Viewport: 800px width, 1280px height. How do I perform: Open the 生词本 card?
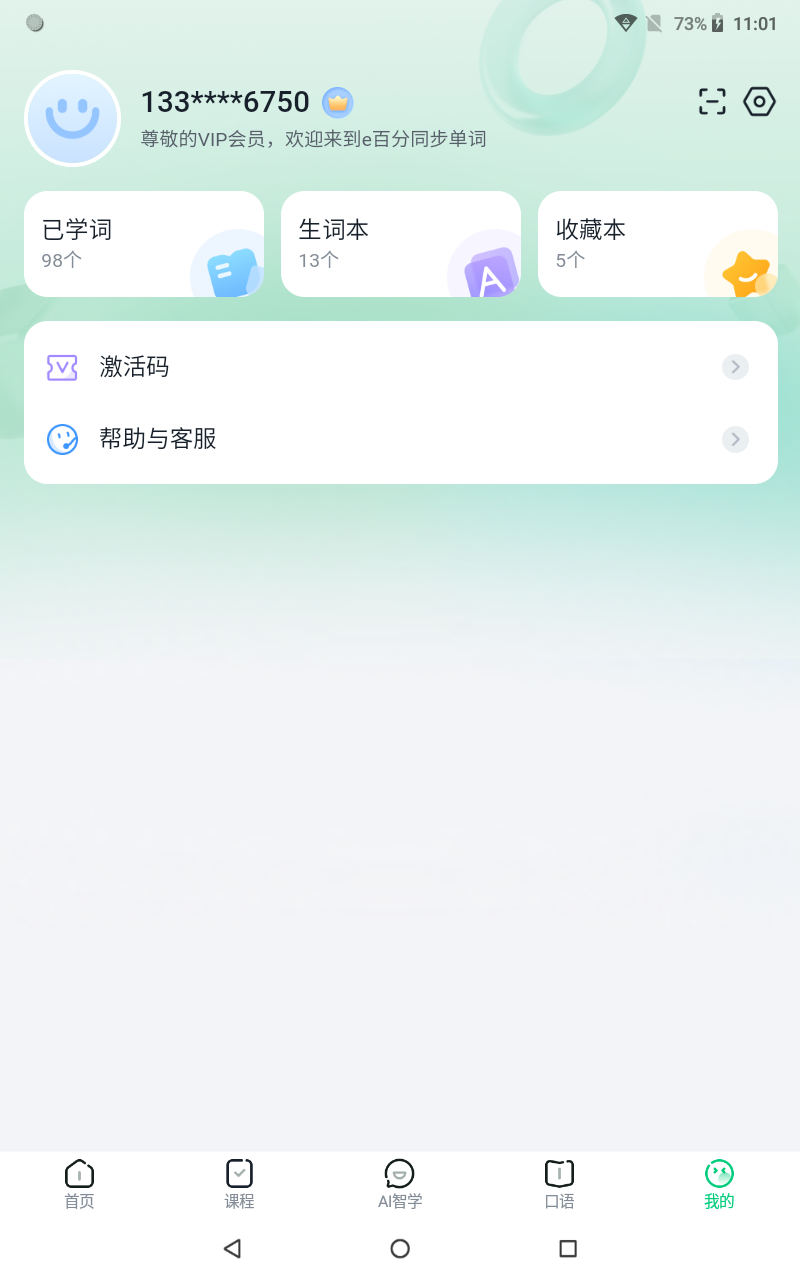400,243
